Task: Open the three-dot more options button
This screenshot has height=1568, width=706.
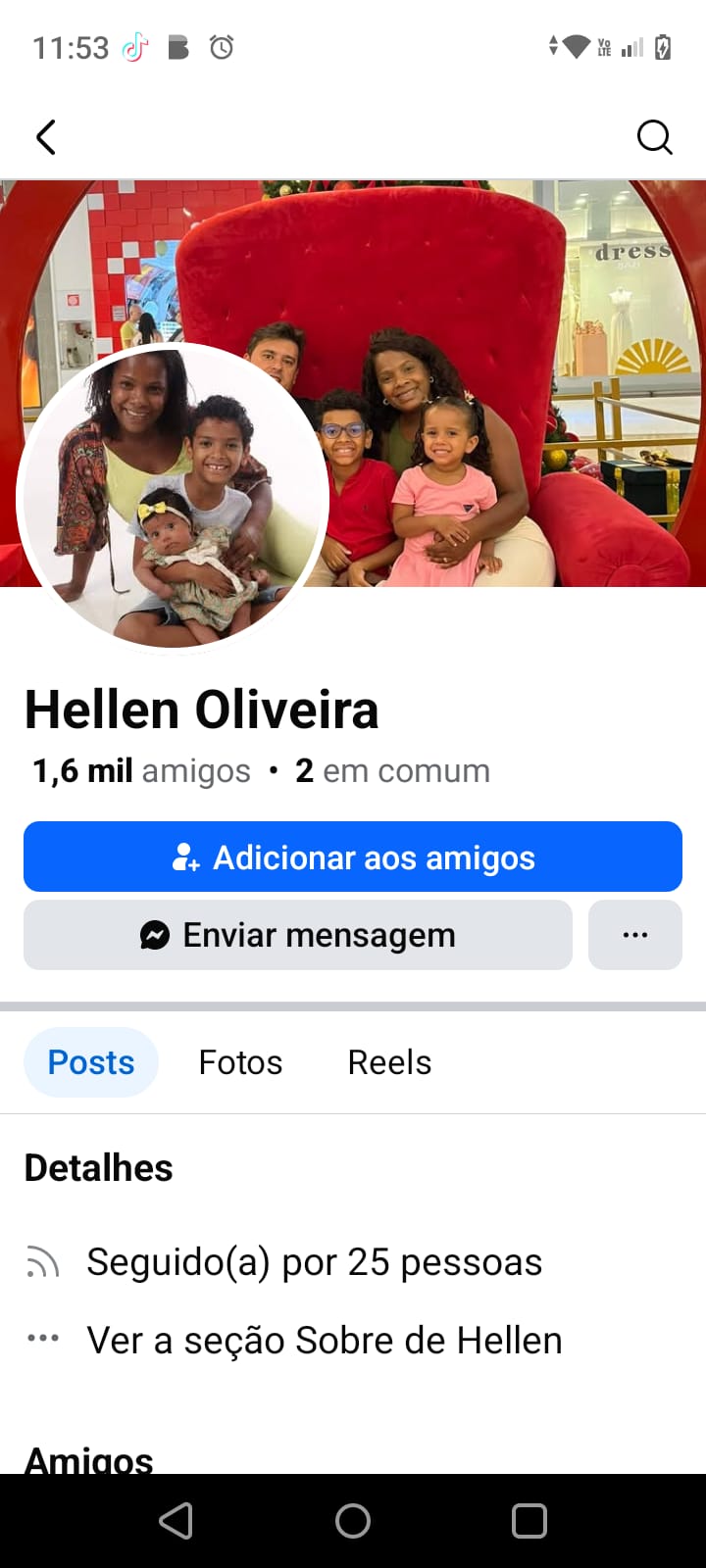Action: tap(635, 936)
